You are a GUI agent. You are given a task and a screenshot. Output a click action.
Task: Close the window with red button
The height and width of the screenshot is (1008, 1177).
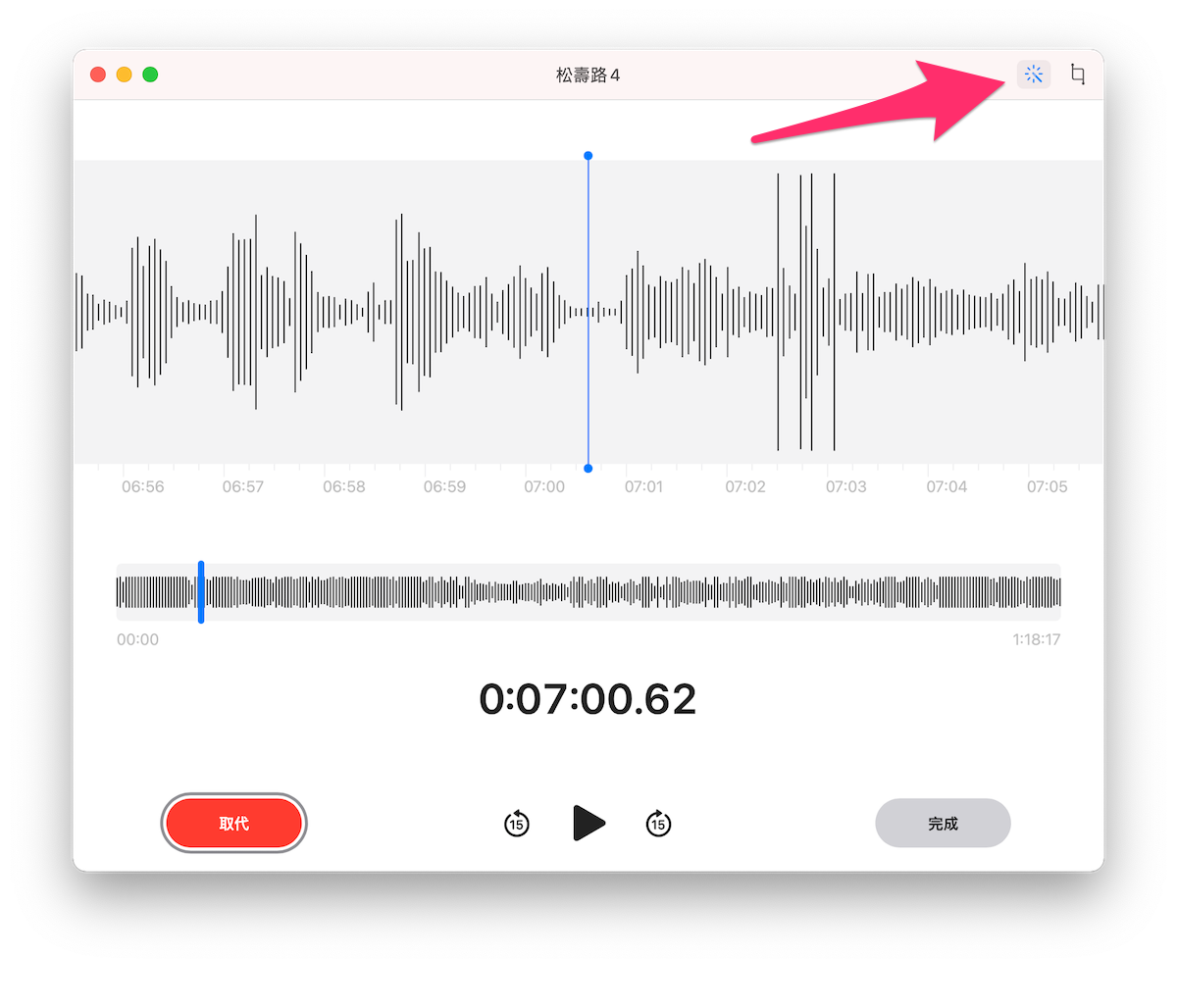(98, 75)
